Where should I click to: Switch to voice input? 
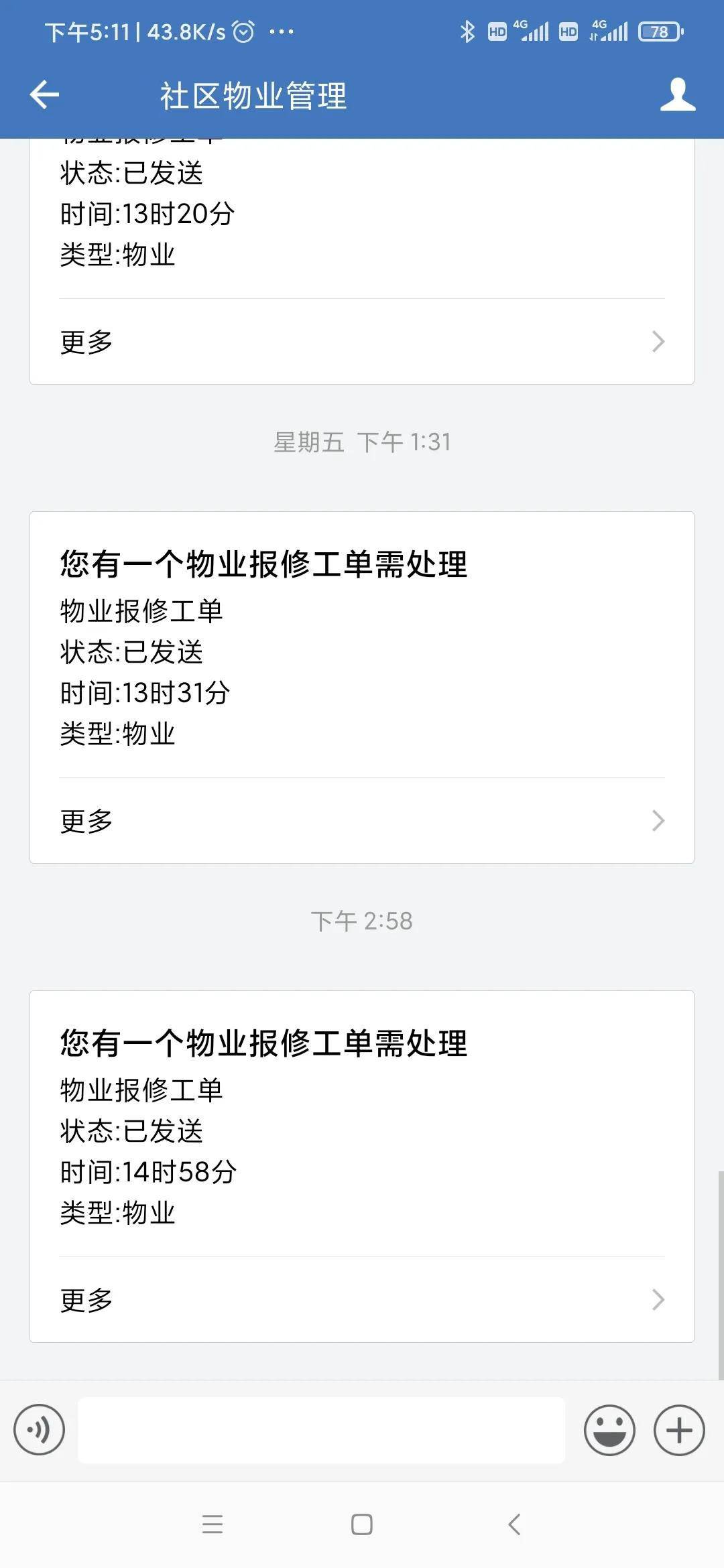39,1430
